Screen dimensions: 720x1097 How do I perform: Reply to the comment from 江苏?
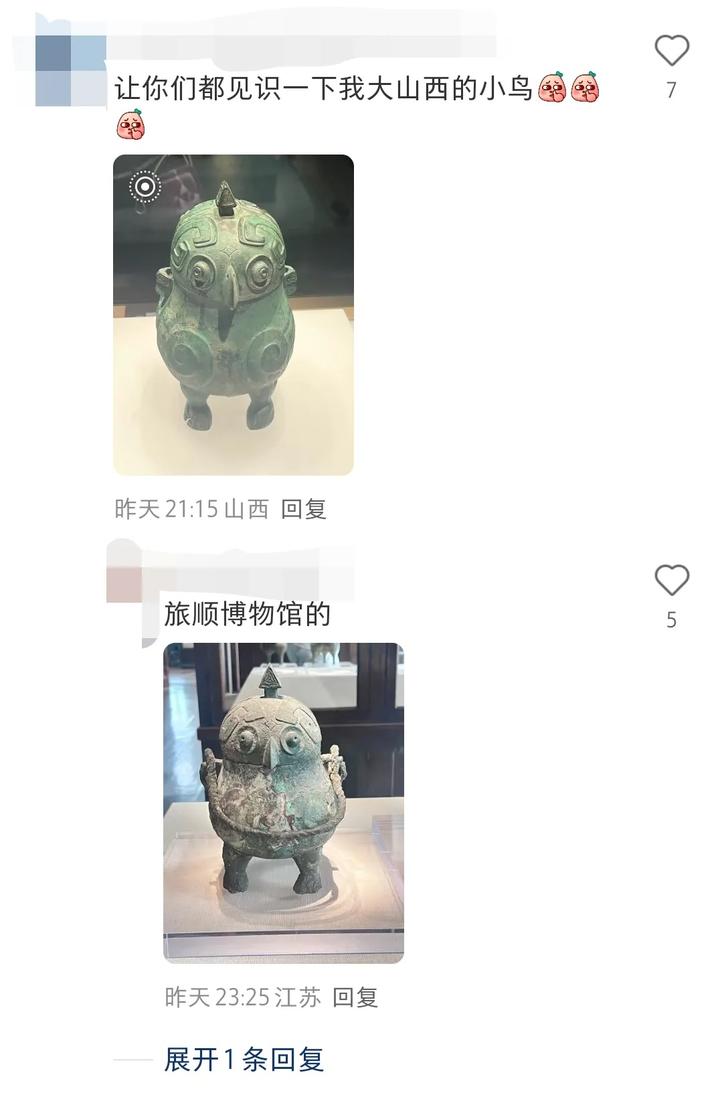tap(355, 997)
